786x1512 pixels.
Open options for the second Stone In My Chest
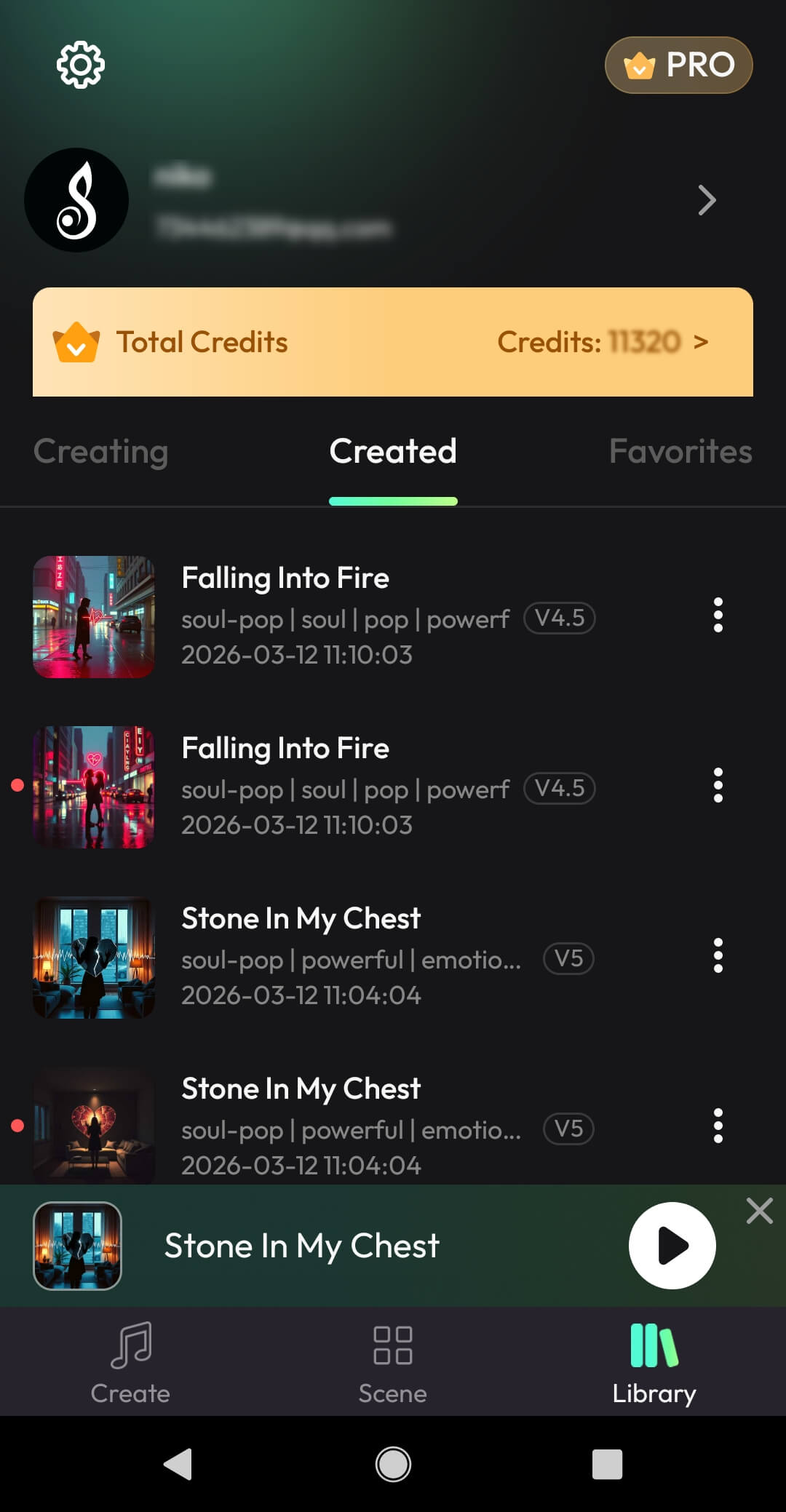718,1126
